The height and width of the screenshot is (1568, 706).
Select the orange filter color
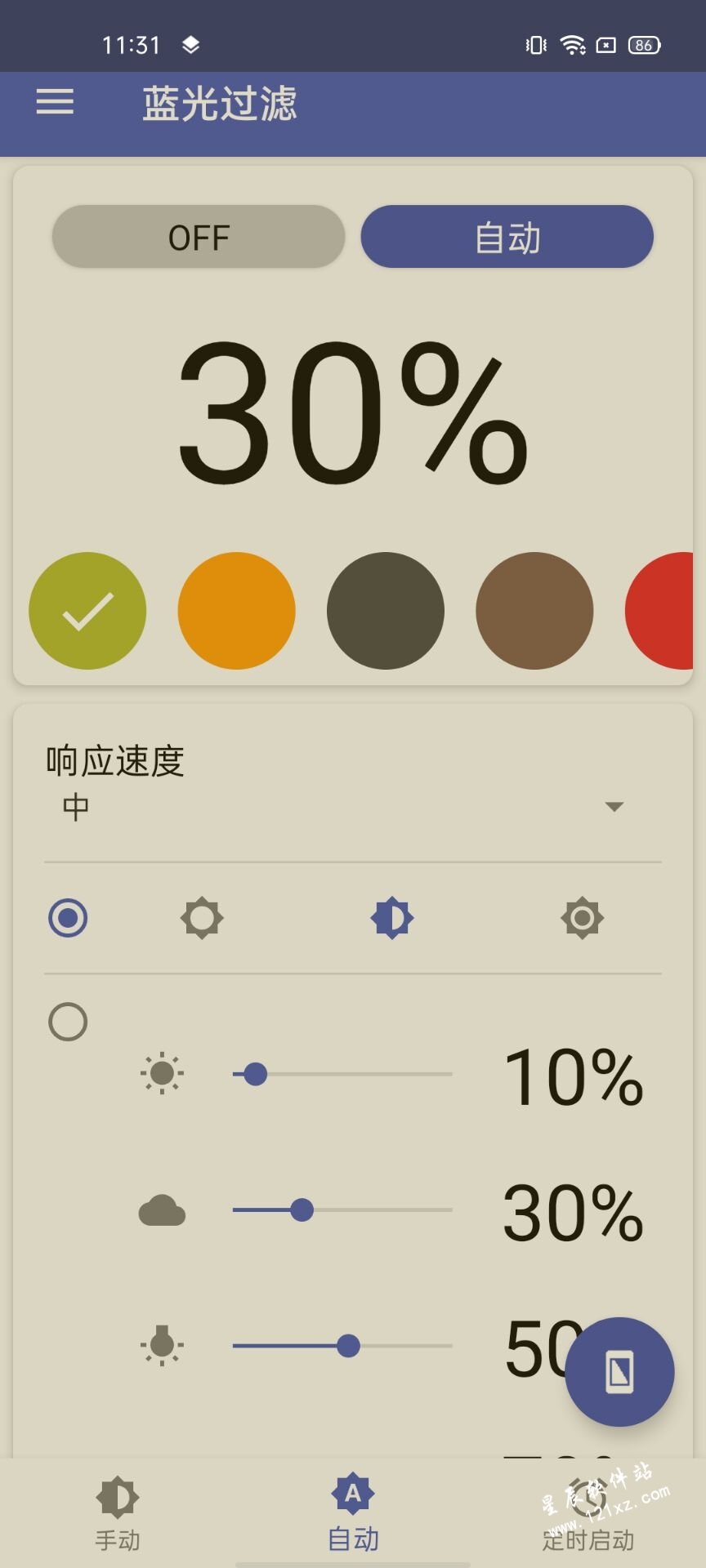[236, 611]
